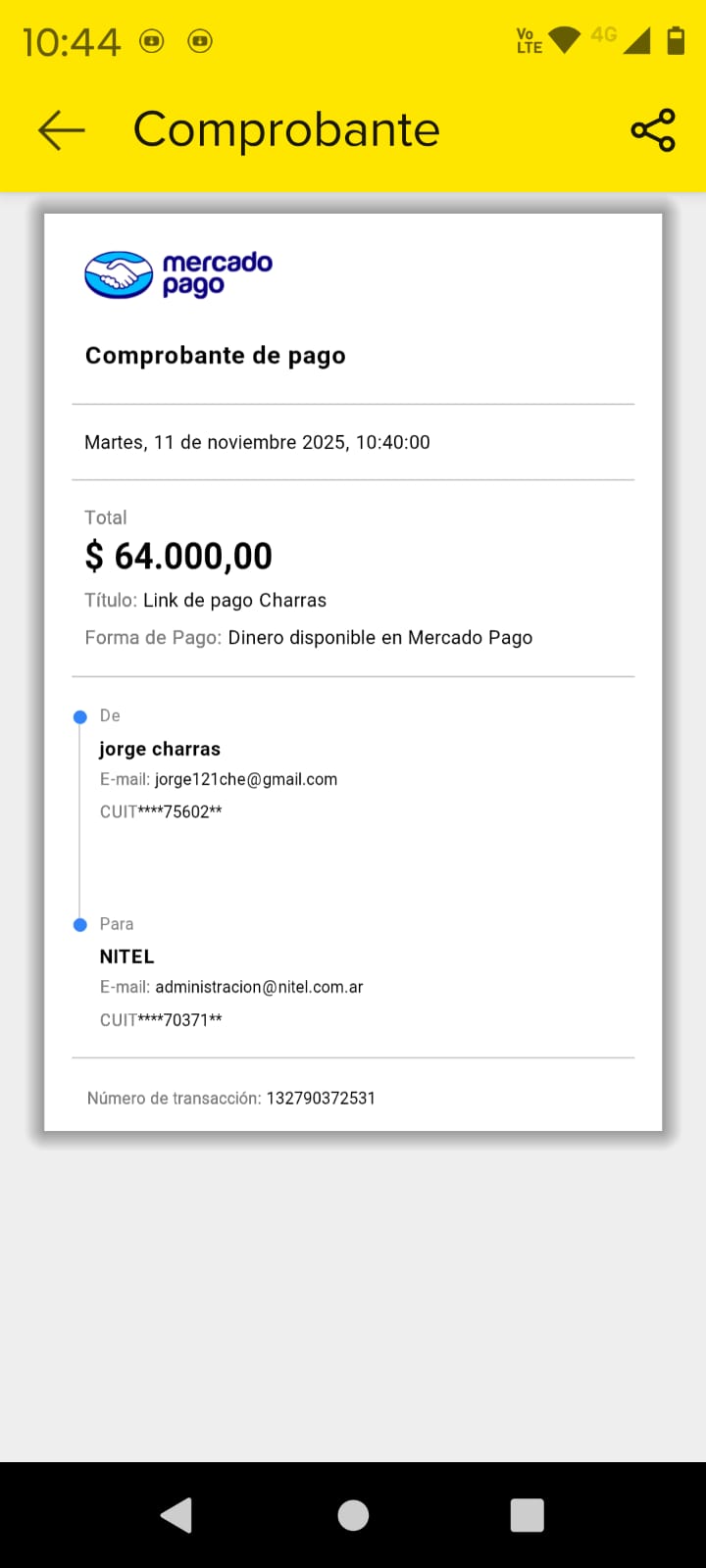Go to the home screen
This screenshot has width=706, height=1568.
click(353, 1515)
